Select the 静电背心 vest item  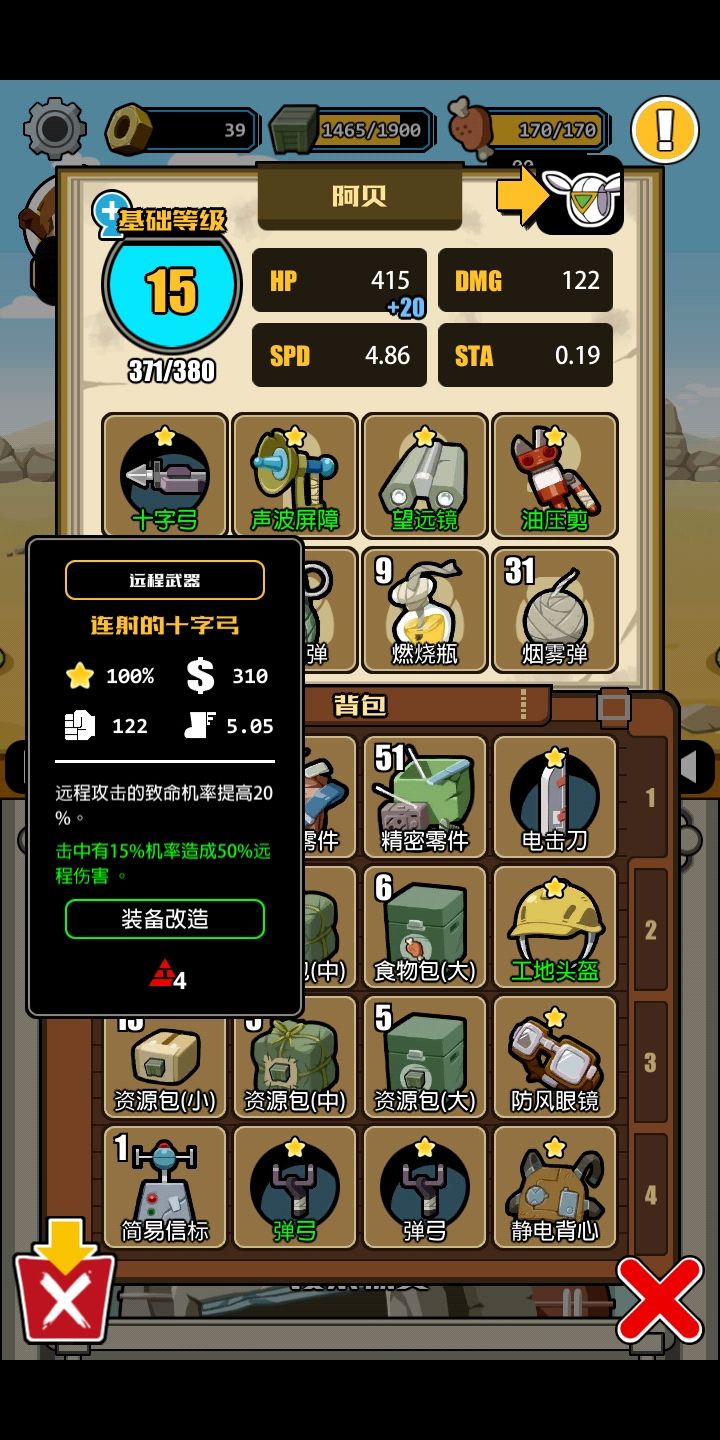[x=554, y=1185]
